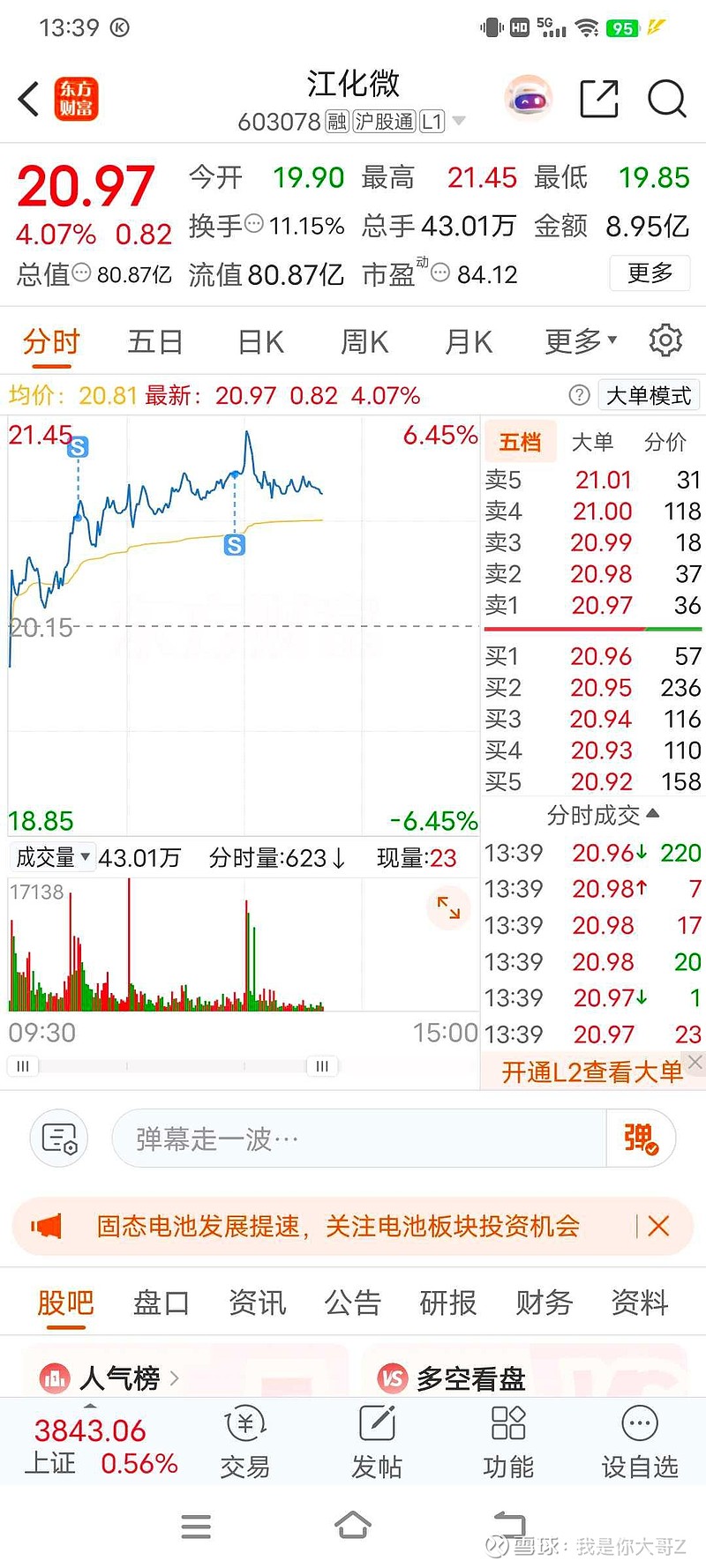This screenshot has width=706, height=1568.
Task: Share this stock page
Action: pyautogui.click(x=598, y=99)
